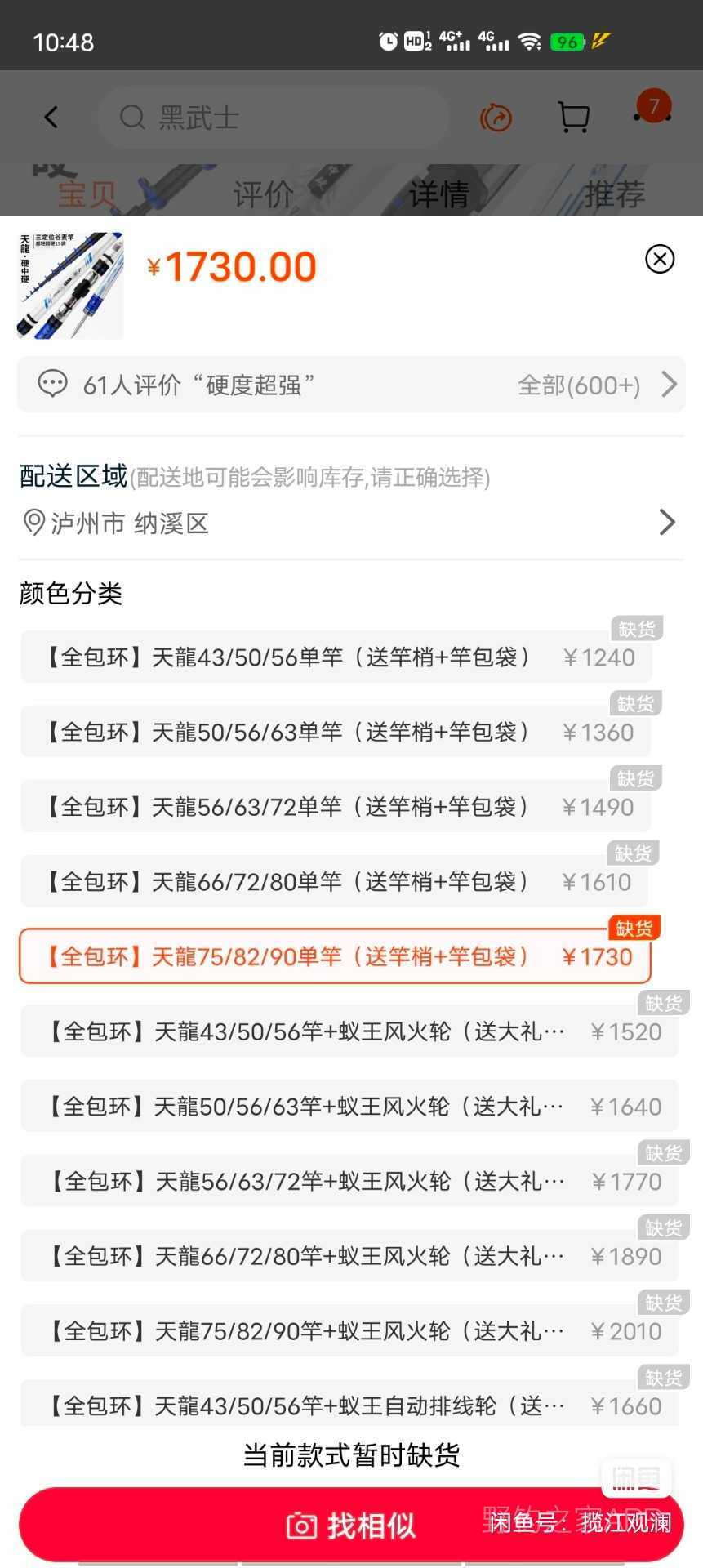The image size is (703, 1568).
Task: Choose 天龍66/72/80单竿 option ¥1610
Action: (x=334, y=882)
